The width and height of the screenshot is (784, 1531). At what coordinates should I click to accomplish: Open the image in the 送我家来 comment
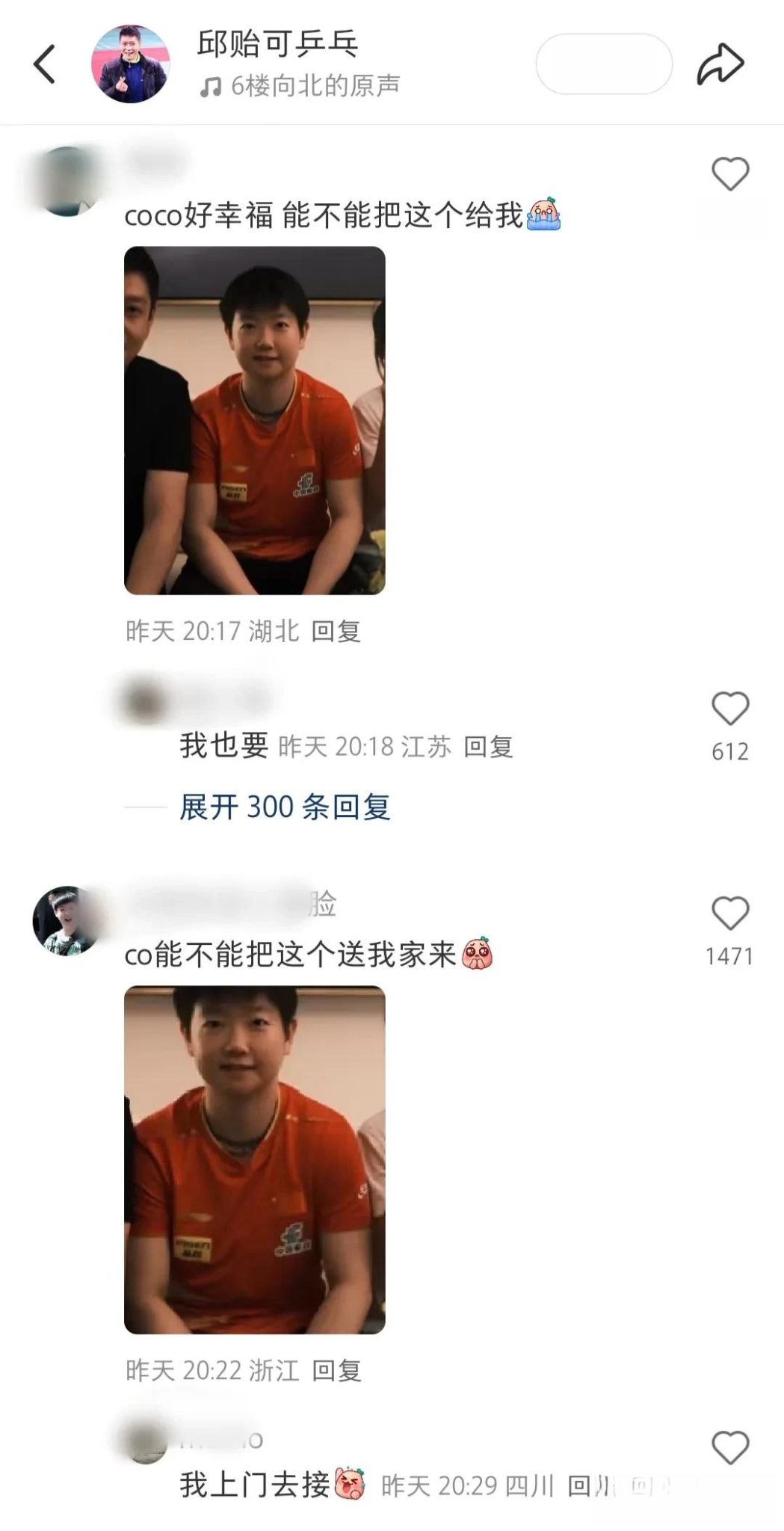[x=254, y=1159]
